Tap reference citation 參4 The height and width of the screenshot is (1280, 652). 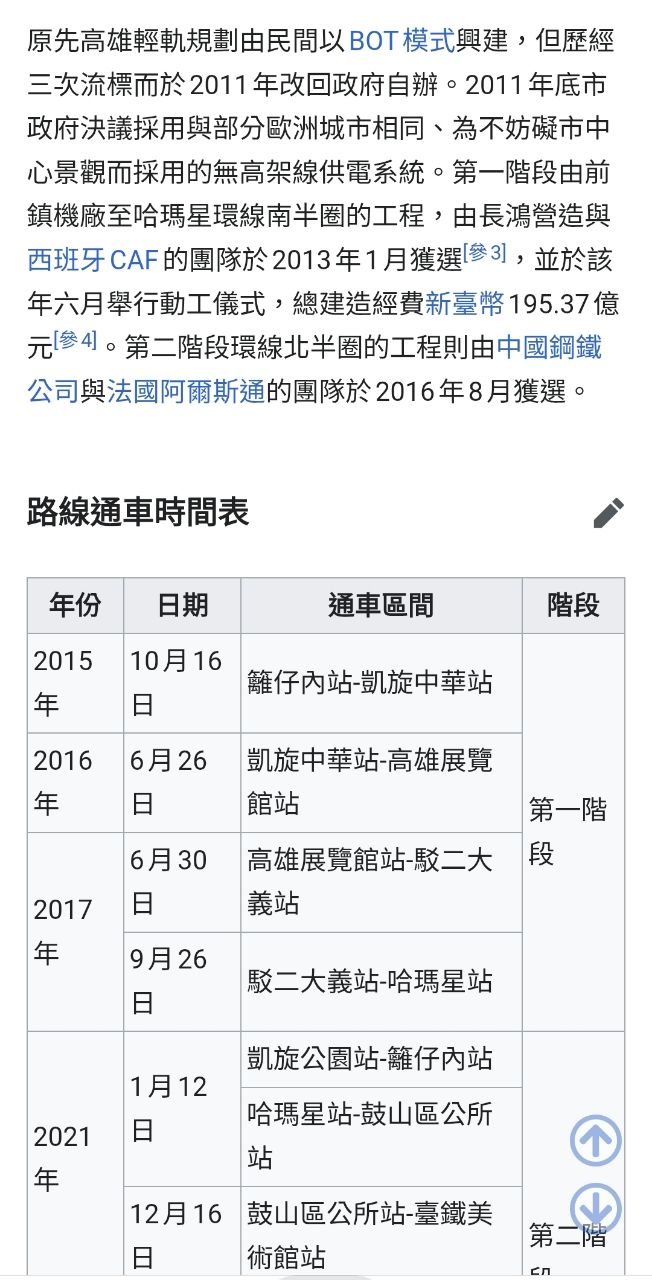[x=76, y=340]
